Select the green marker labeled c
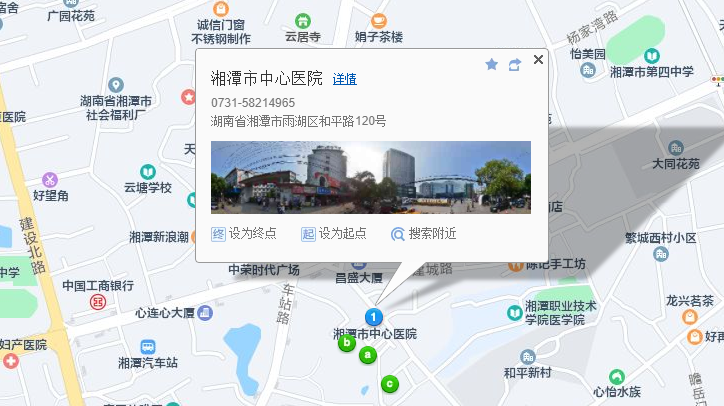Viewport: 724px width, 406px height. click(x=391, y=382)
